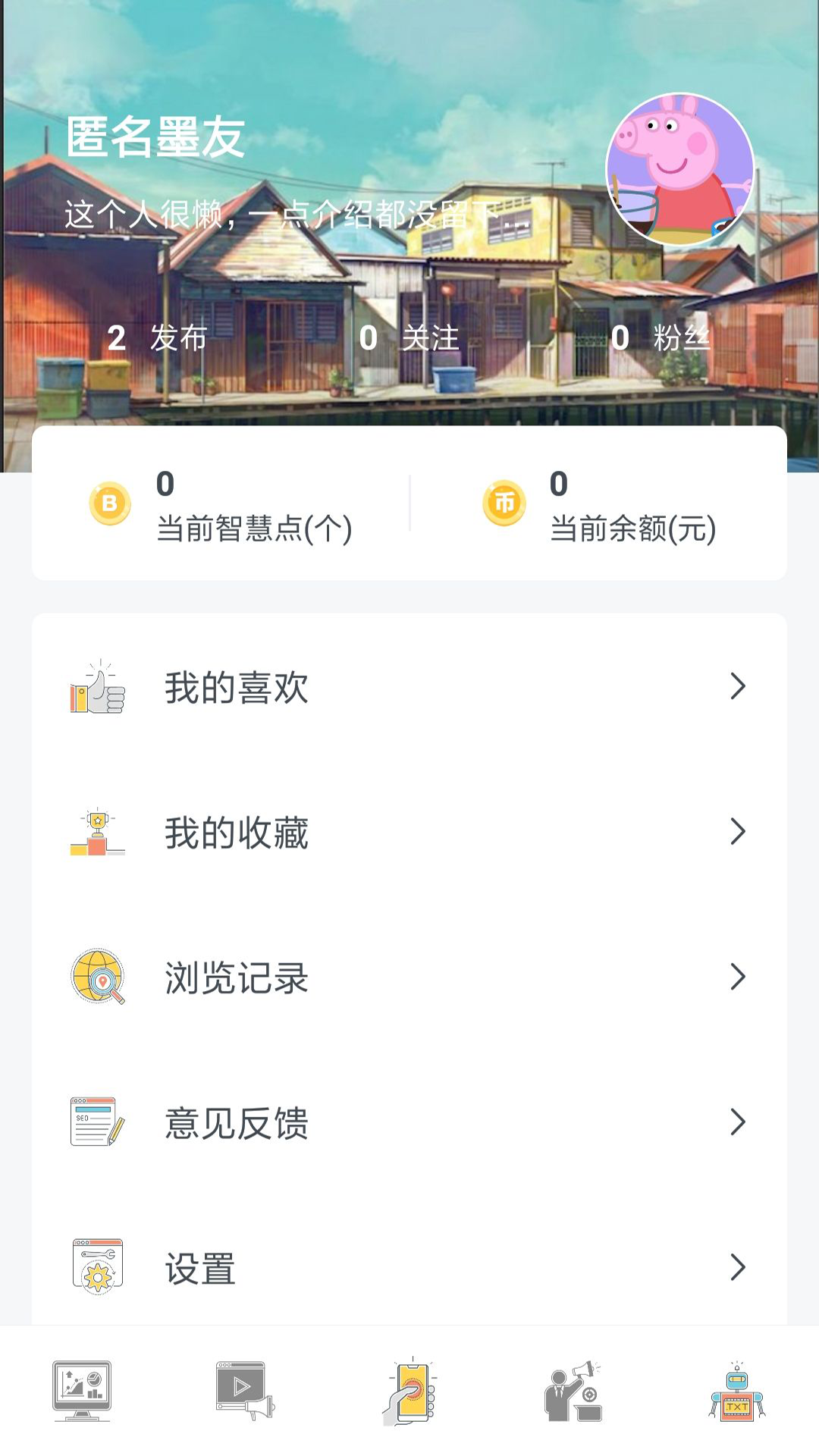The height and width of the screenshot is (1456, 819).
Task: Click the 币 coin icon for 余额
Action: [x=503, y=503]
